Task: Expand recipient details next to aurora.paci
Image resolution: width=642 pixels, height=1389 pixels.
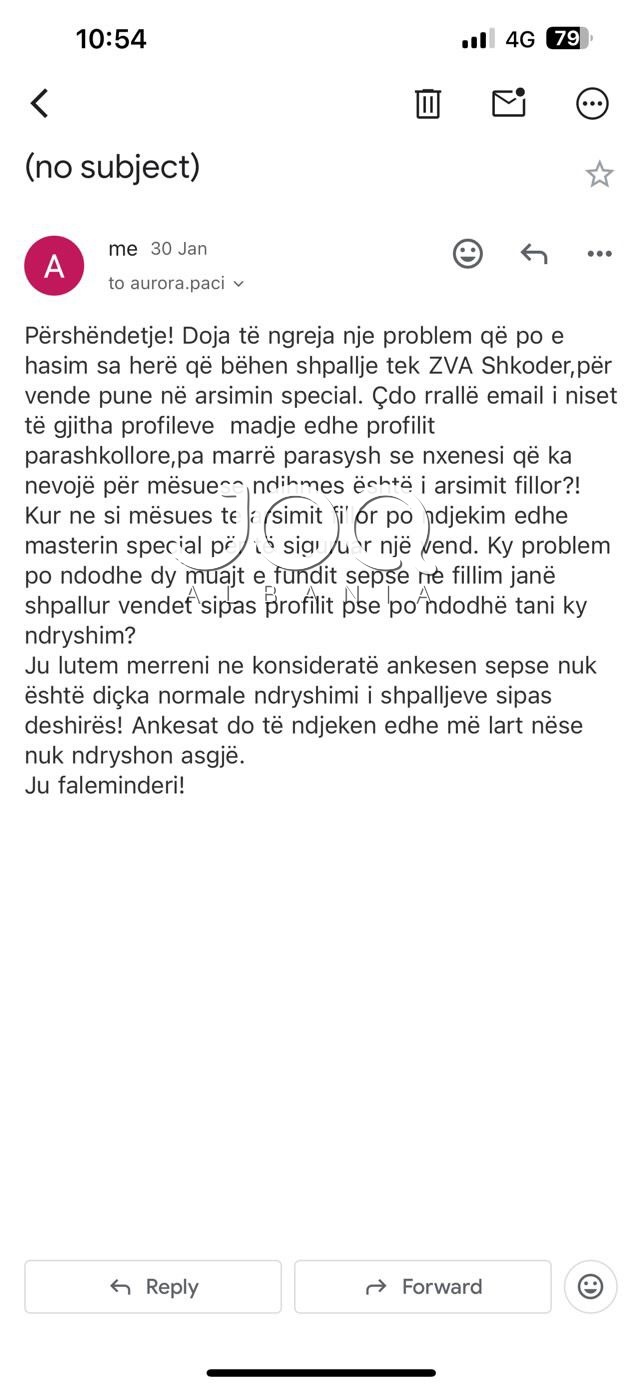Action: click(x=238, y=284)
